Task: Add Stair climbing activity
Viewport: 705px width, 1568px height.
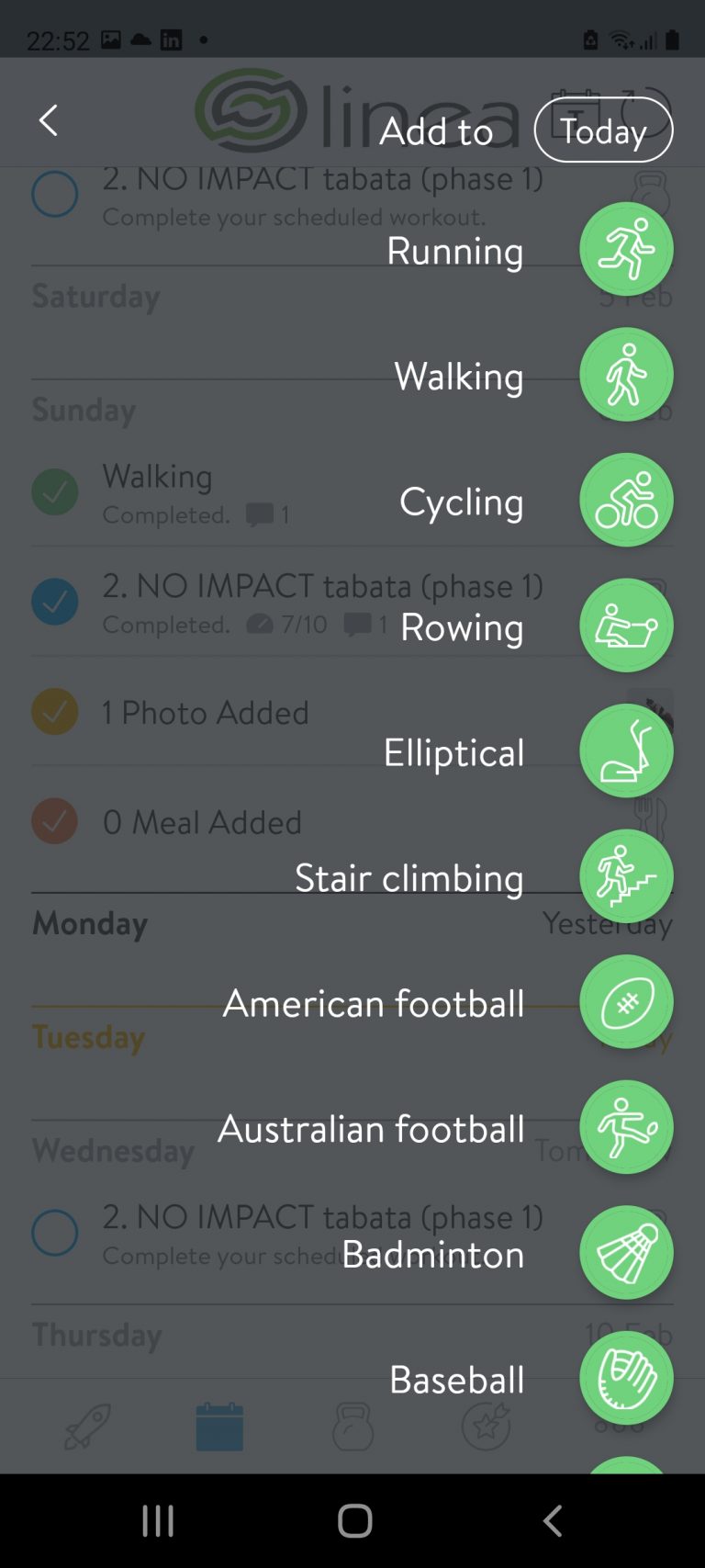Action: (626, 876)
